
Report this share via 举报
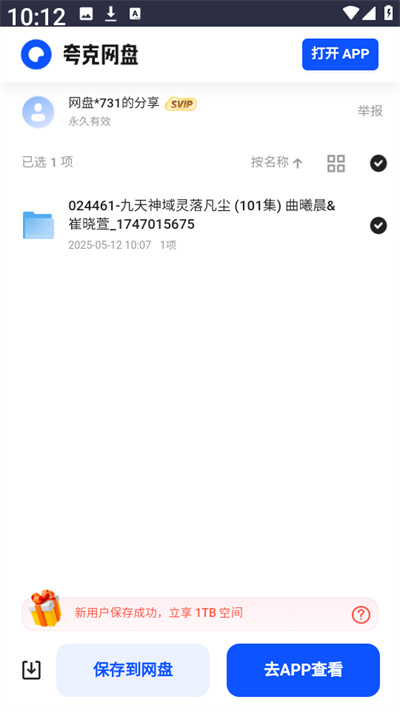tap(370, 111)
